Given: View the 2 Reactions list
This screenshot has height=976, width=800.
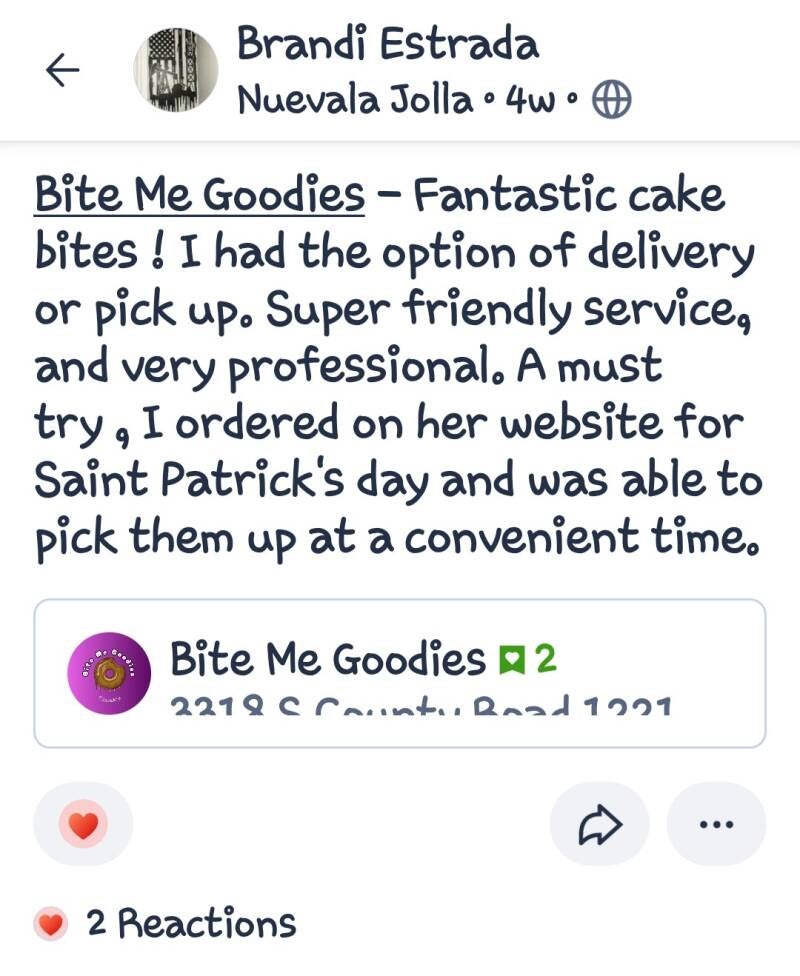Looking at the screenshot, I should 190,924.
